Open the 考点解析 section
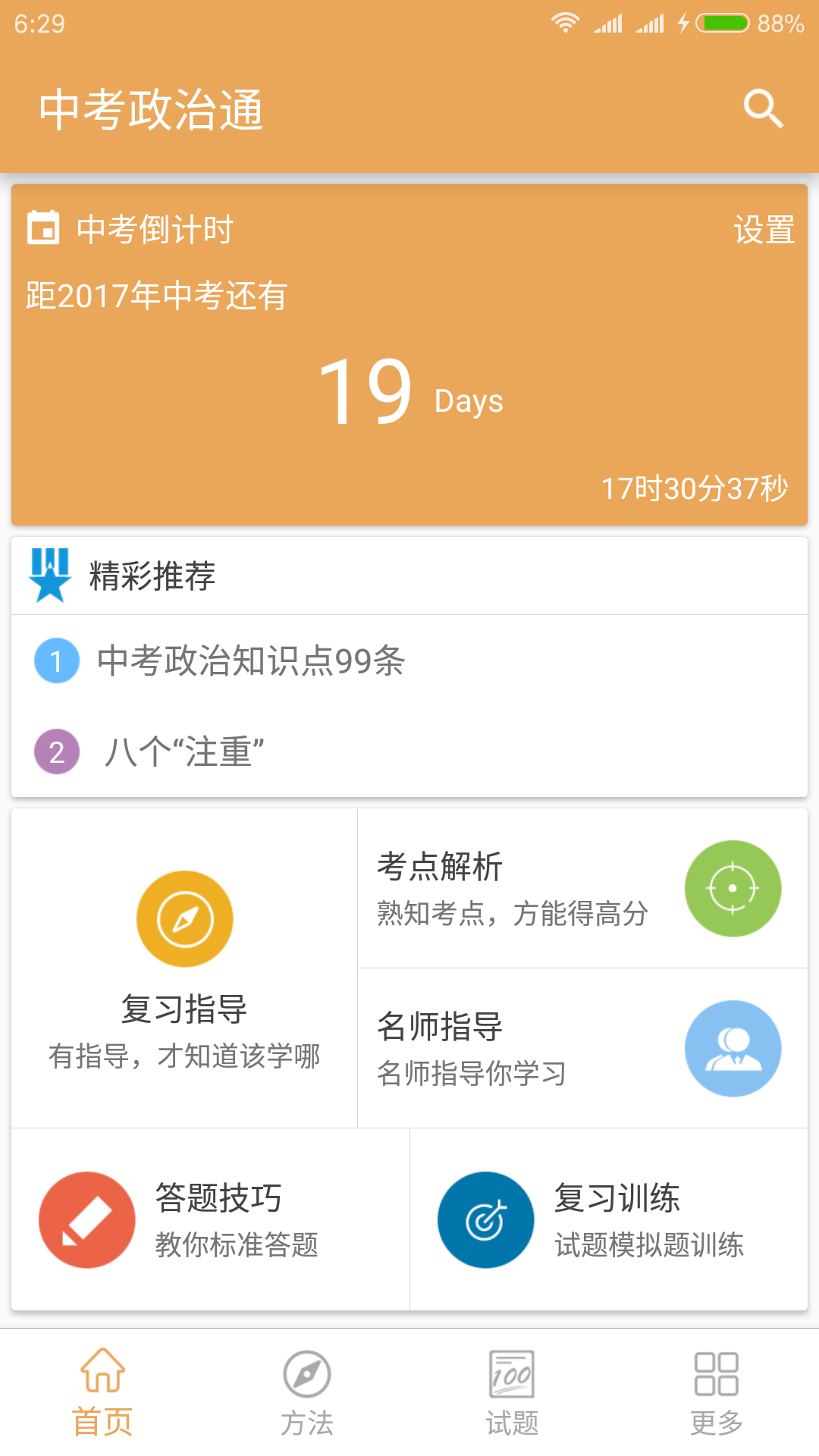 (582, 888)
